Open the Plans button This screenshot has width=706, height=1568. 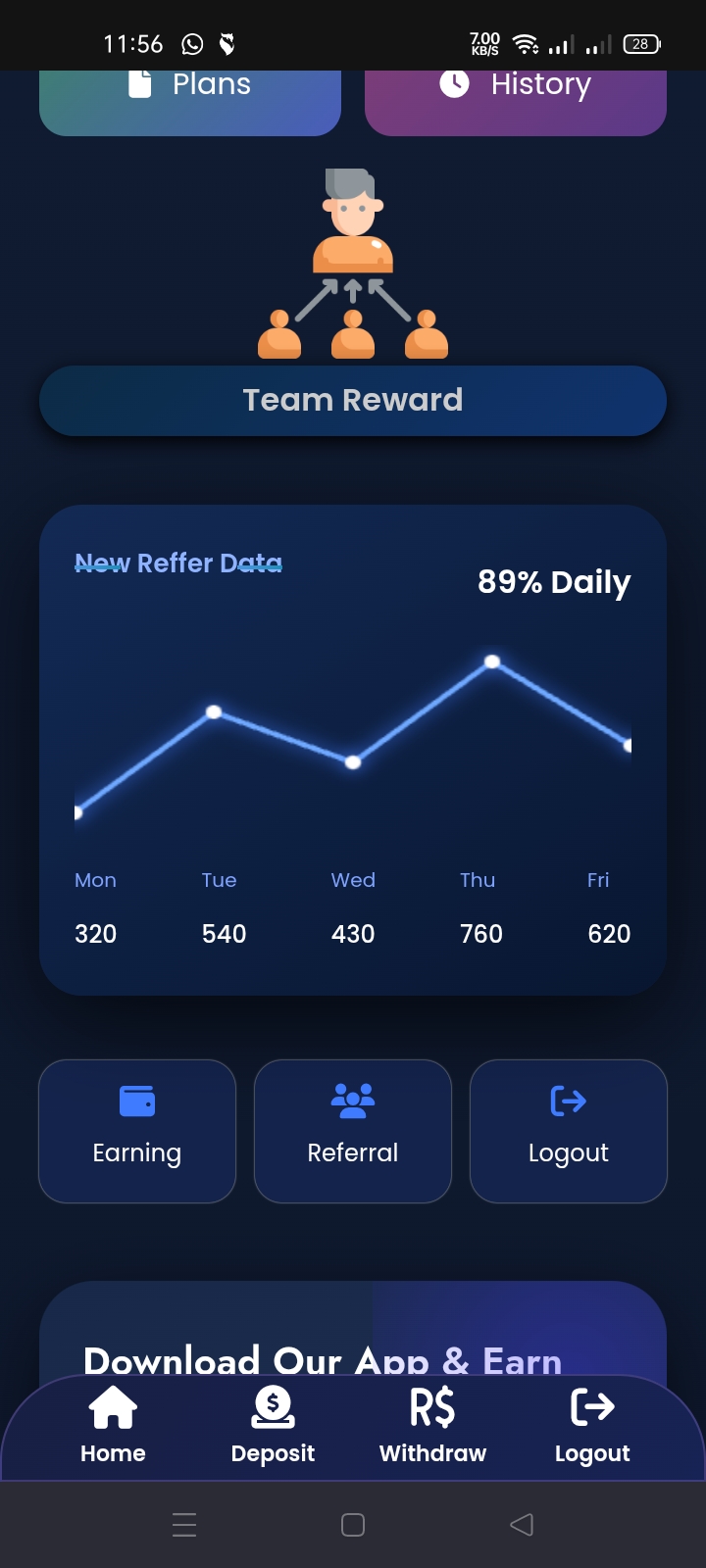pyautogui.click(x=190, y=98)
